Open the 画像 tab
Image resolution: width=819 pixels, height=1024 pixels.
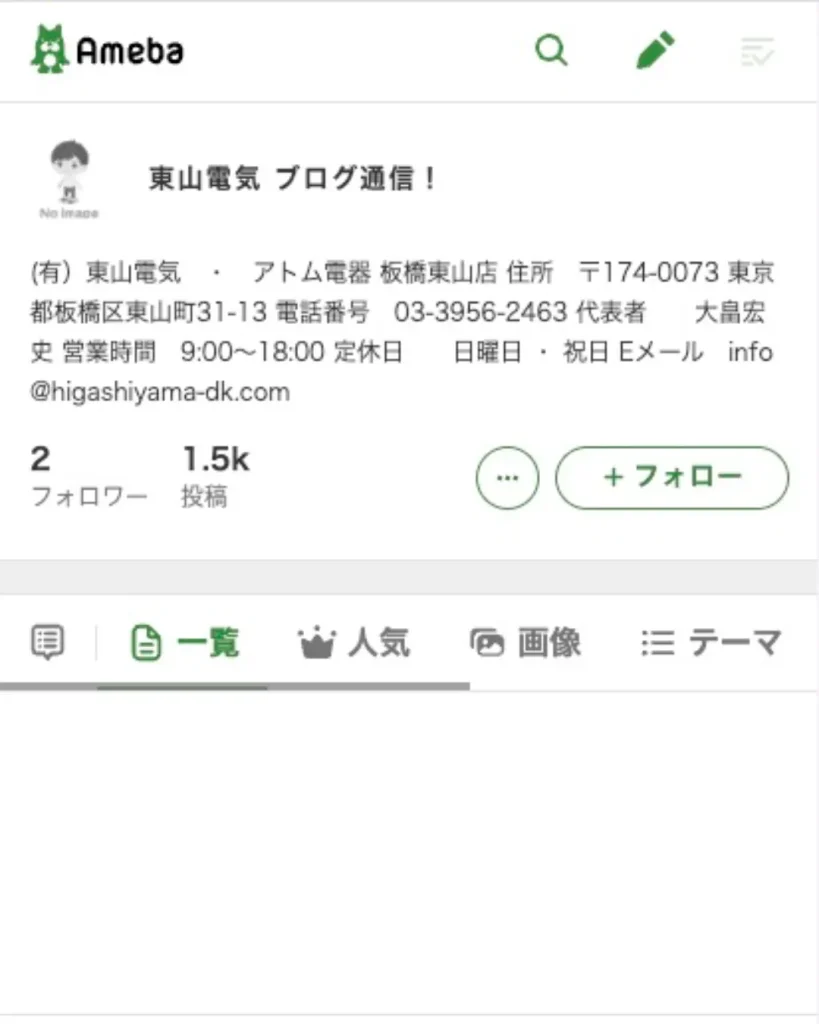coord(549,643)
